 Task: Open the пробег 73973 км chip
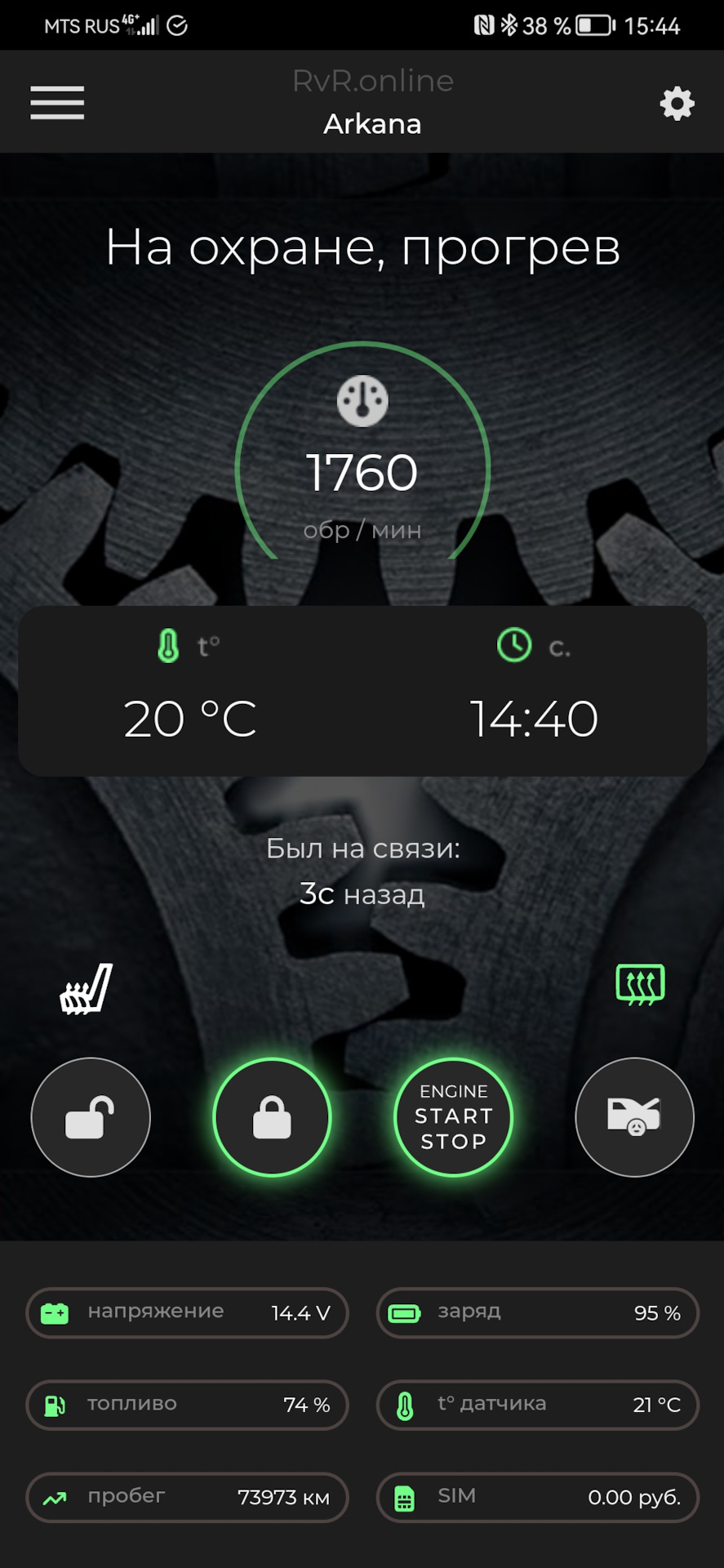coord(187,1497)
